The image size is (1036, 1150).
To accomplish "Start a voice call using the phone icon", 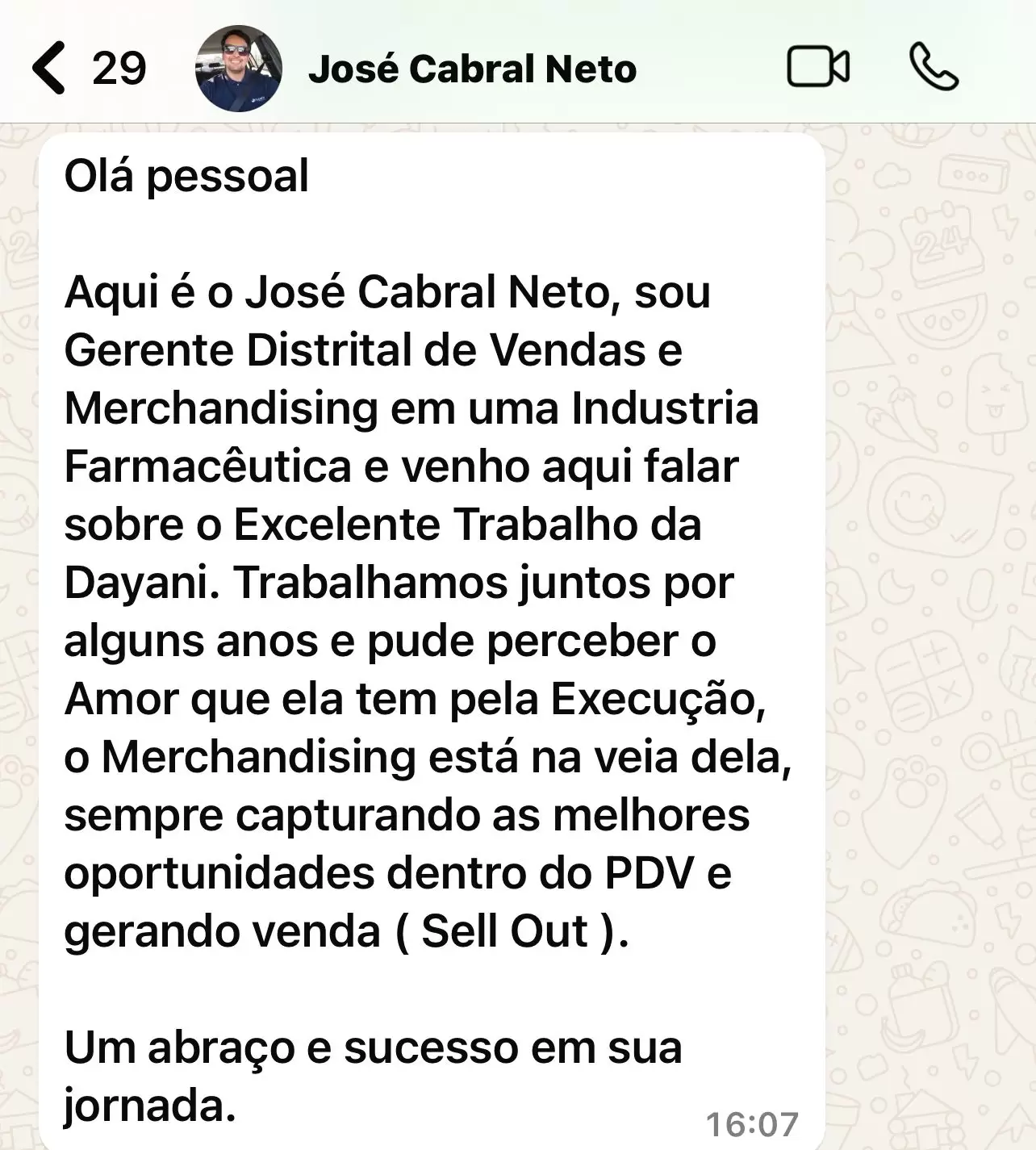I will coord(934,69).
